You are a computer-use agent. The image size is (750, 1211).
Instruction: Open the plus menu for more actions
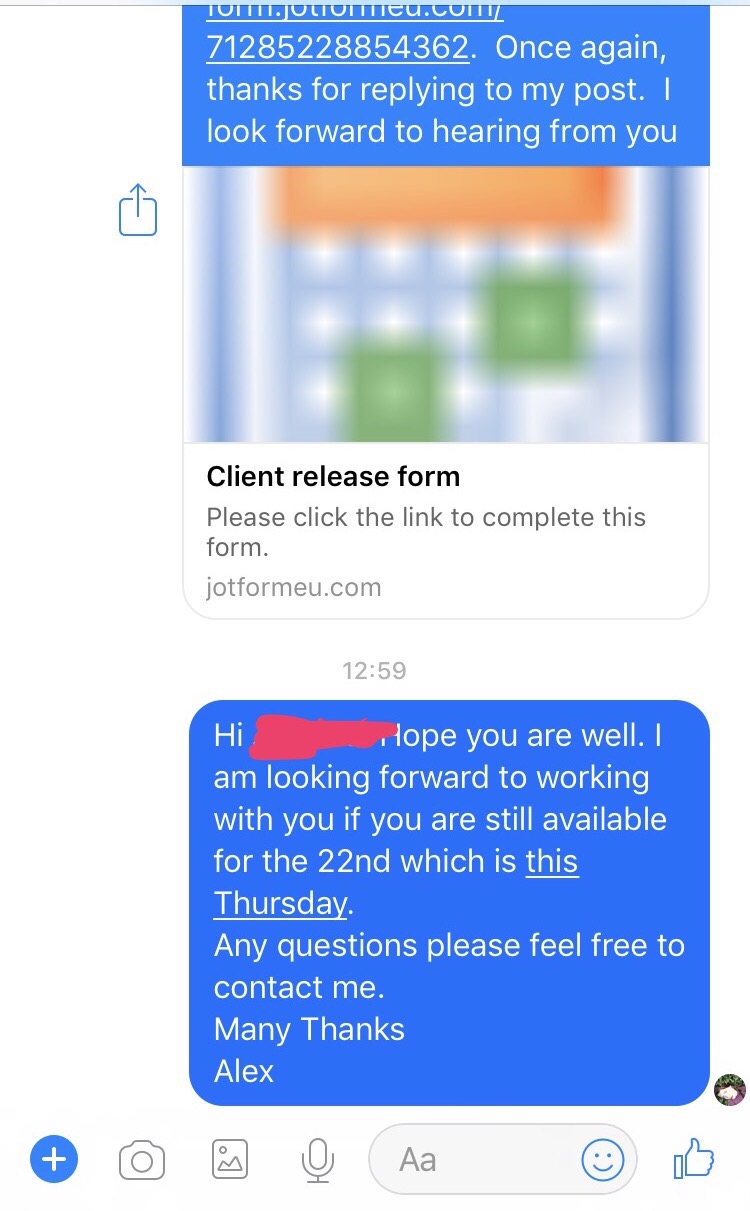[54, 1160]
